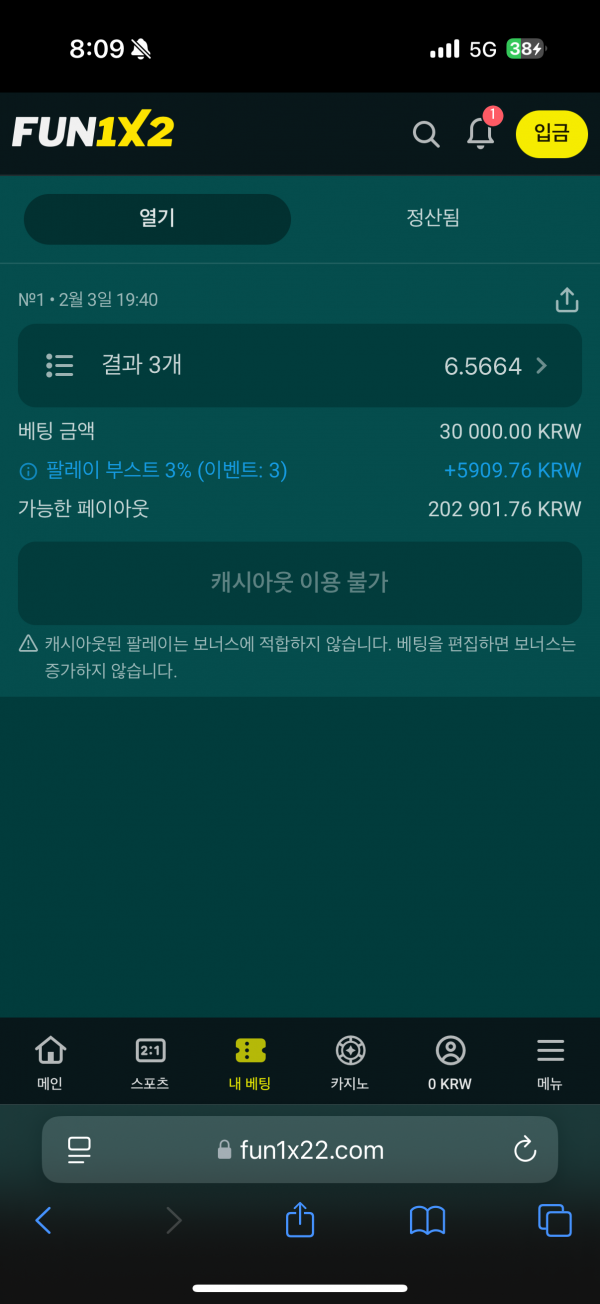600x1304 pixels.
Task: Open the 메뉴 hamburger menu
Action: point(550,1061)
